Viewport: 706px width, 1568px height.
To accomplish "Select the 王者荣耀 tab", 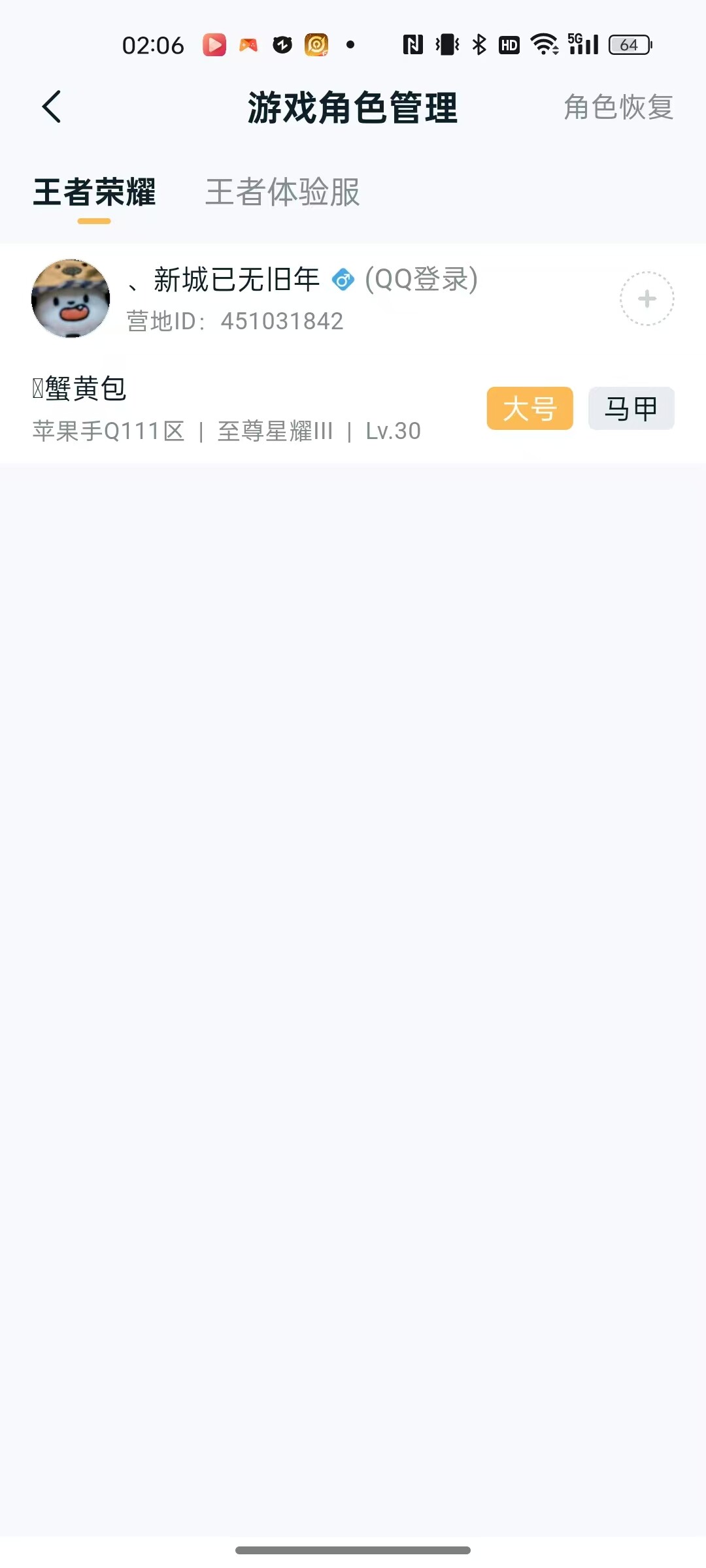I will [95, 193].
